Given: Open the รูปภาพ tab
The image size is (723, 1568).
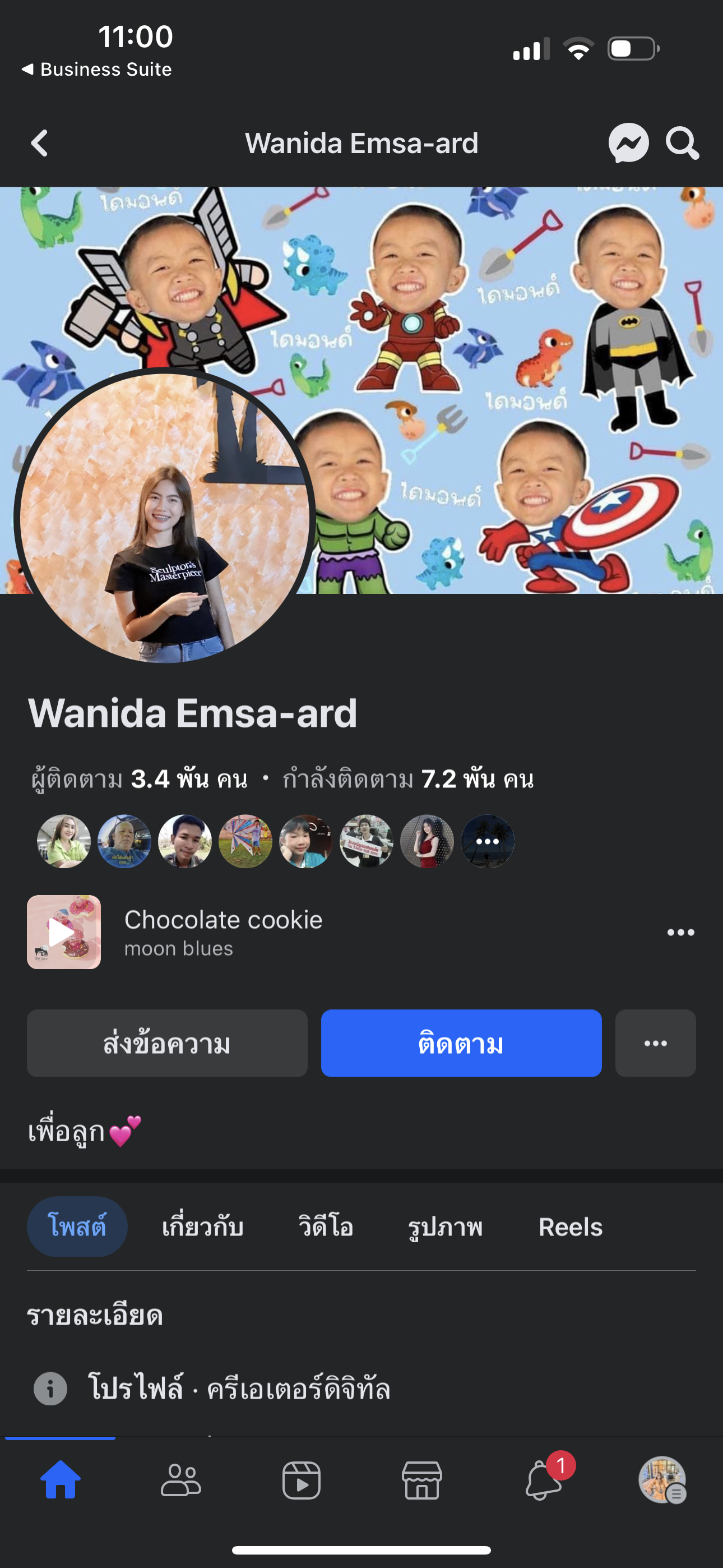Looking at the screenshot, I should coord(445,1226).
